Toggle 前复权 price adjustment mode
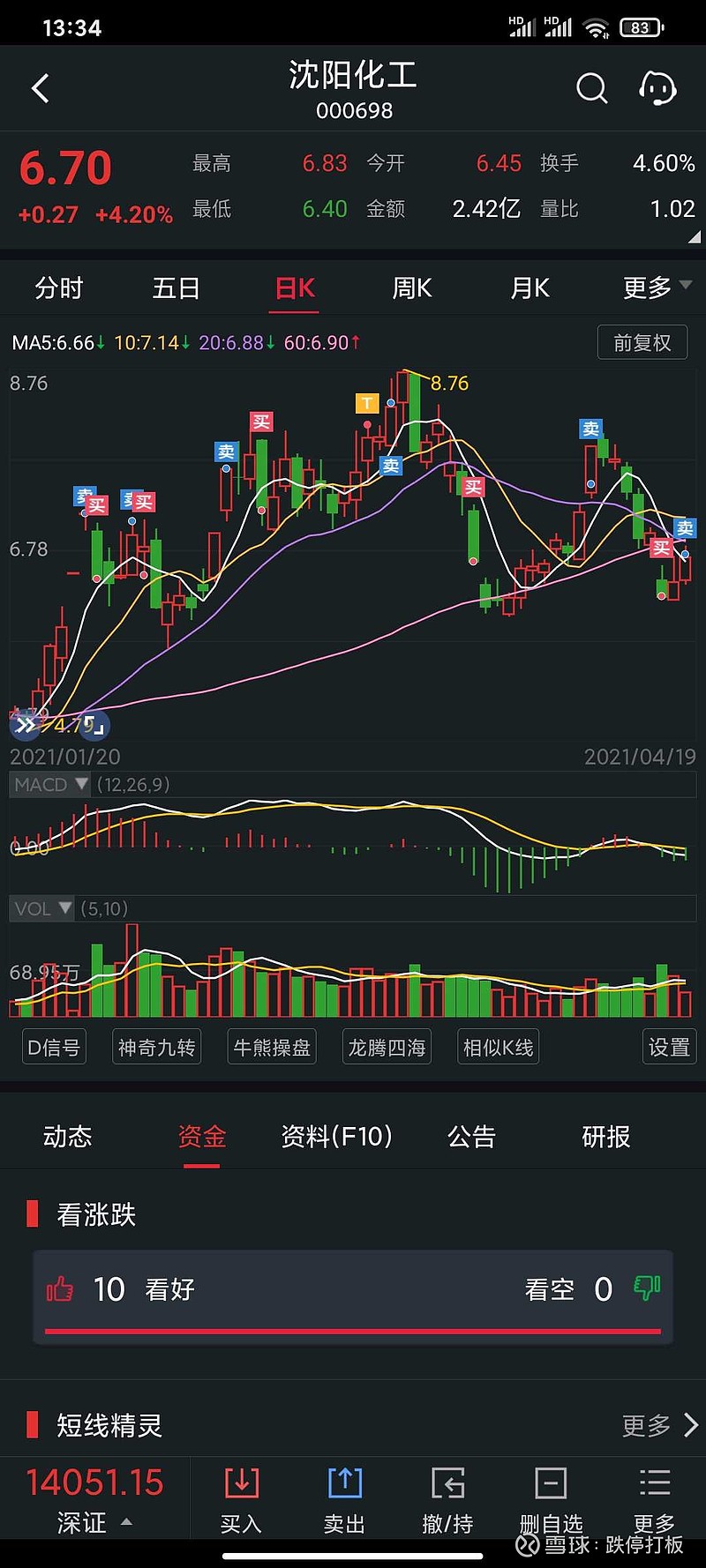 (x=642, y=342)
